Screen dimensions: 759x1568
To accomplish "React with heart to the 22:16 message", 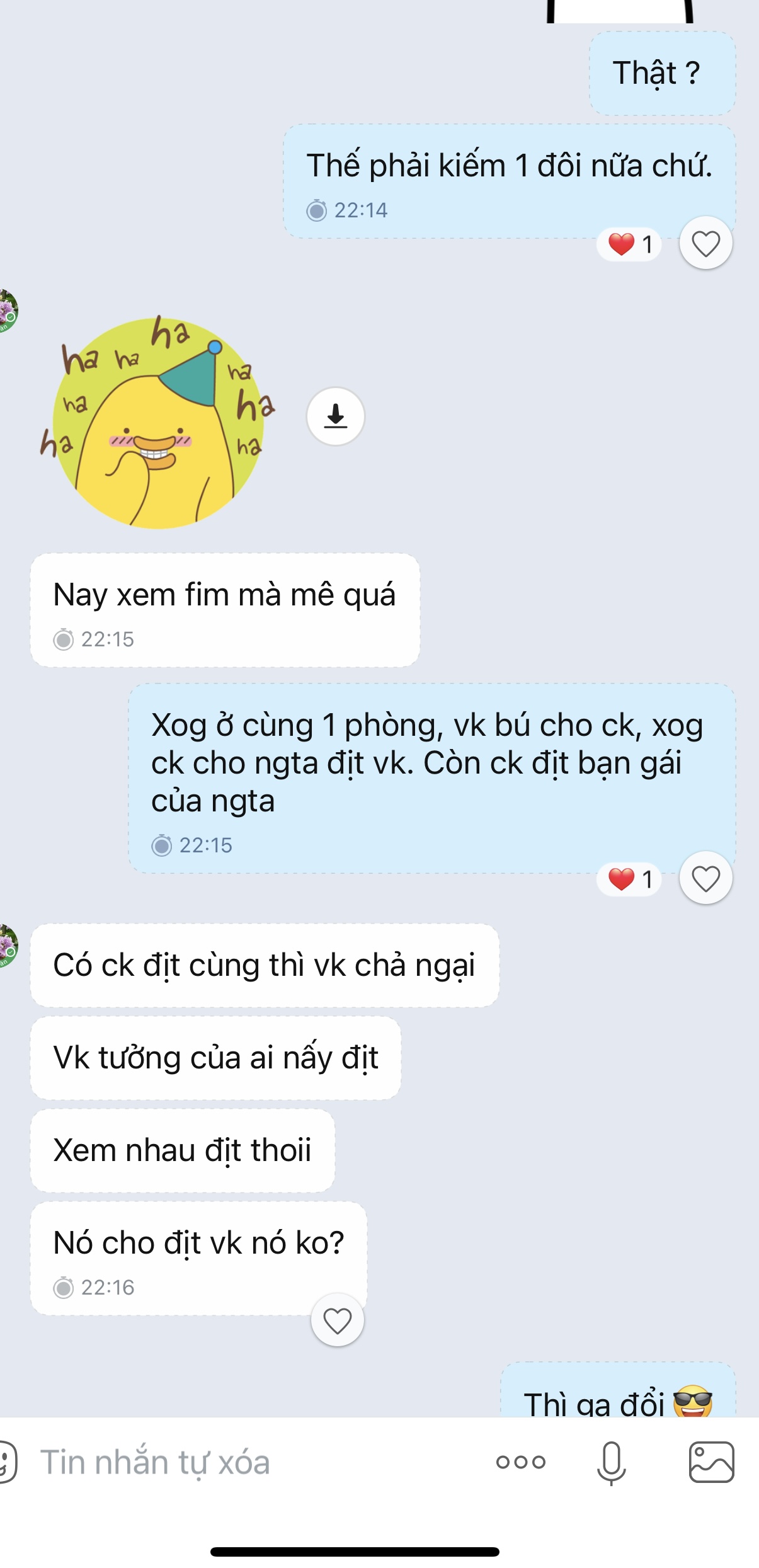I will pos(337,1321).
